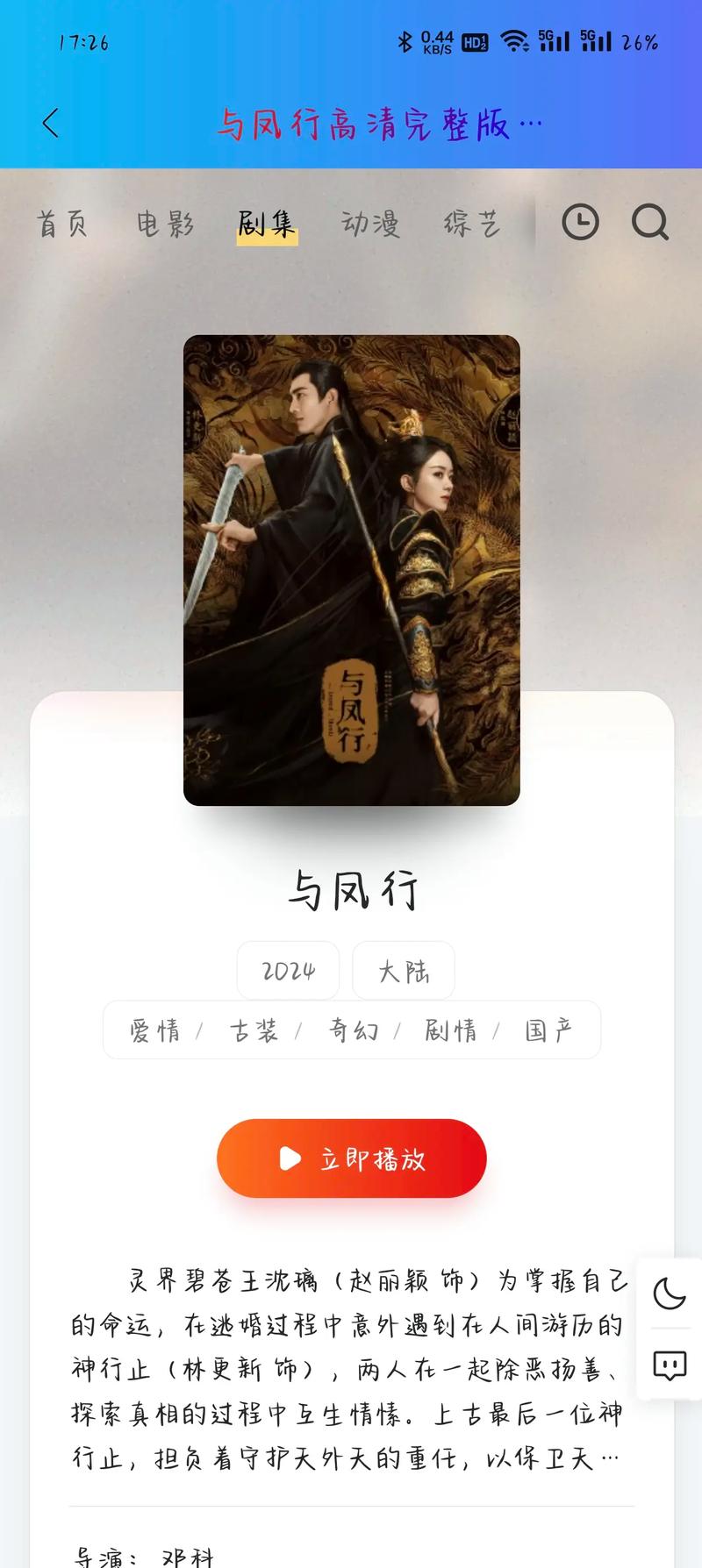Open the 动漫 section
Screen dimensions: 702x1568
(x=369, y=222)
